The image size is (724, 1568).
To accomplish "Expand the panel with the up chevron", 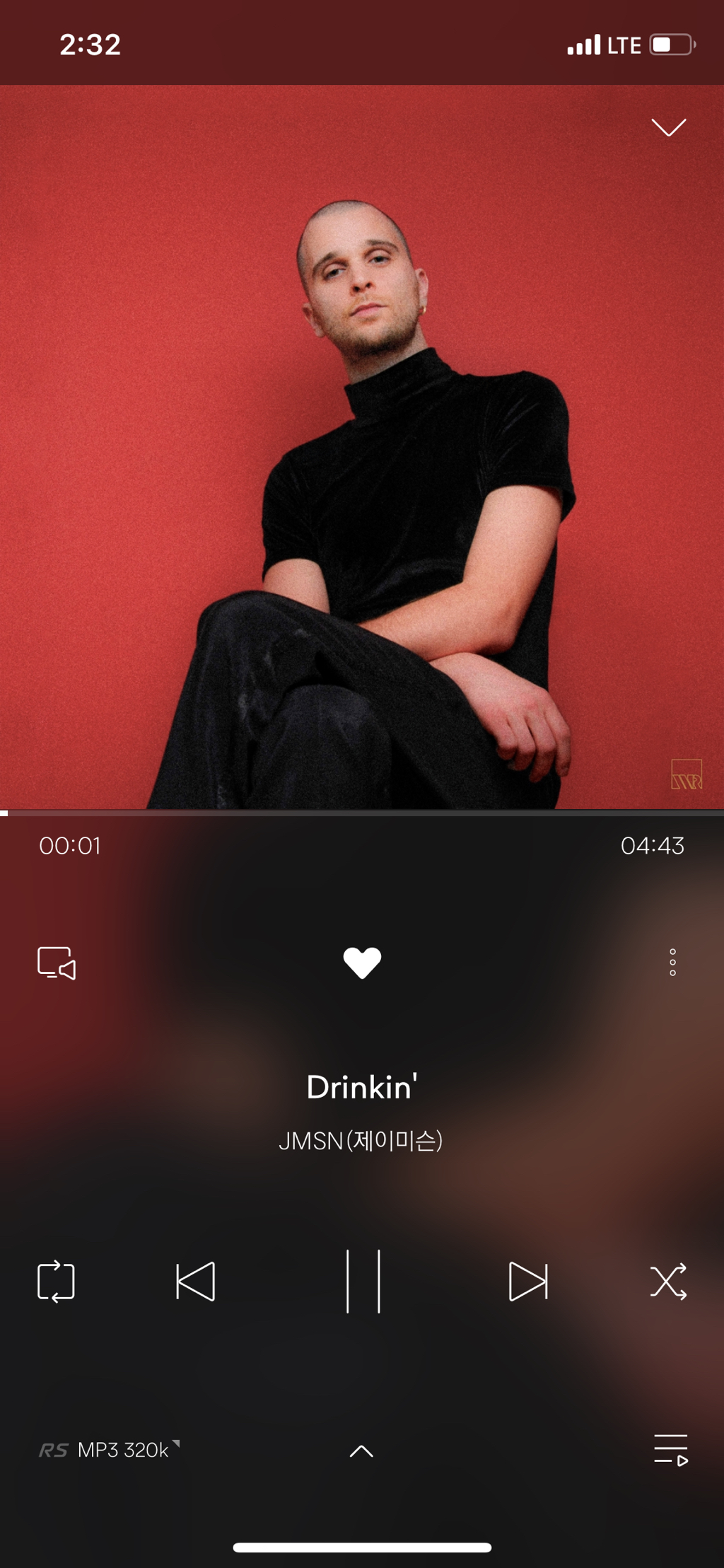I will click(x=361, y=1451).
